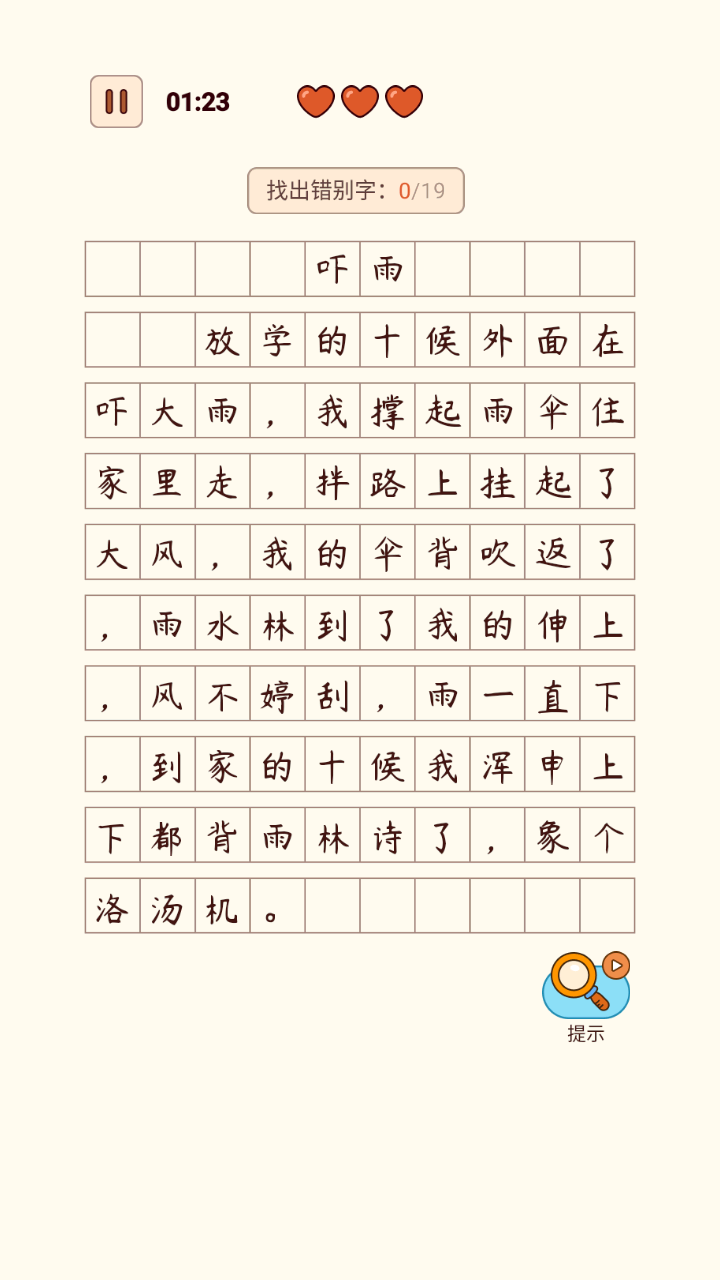The width and height of the screenshot is (720, 1280).
Task: Tap the character 住 in the passage
Action: 607,411
